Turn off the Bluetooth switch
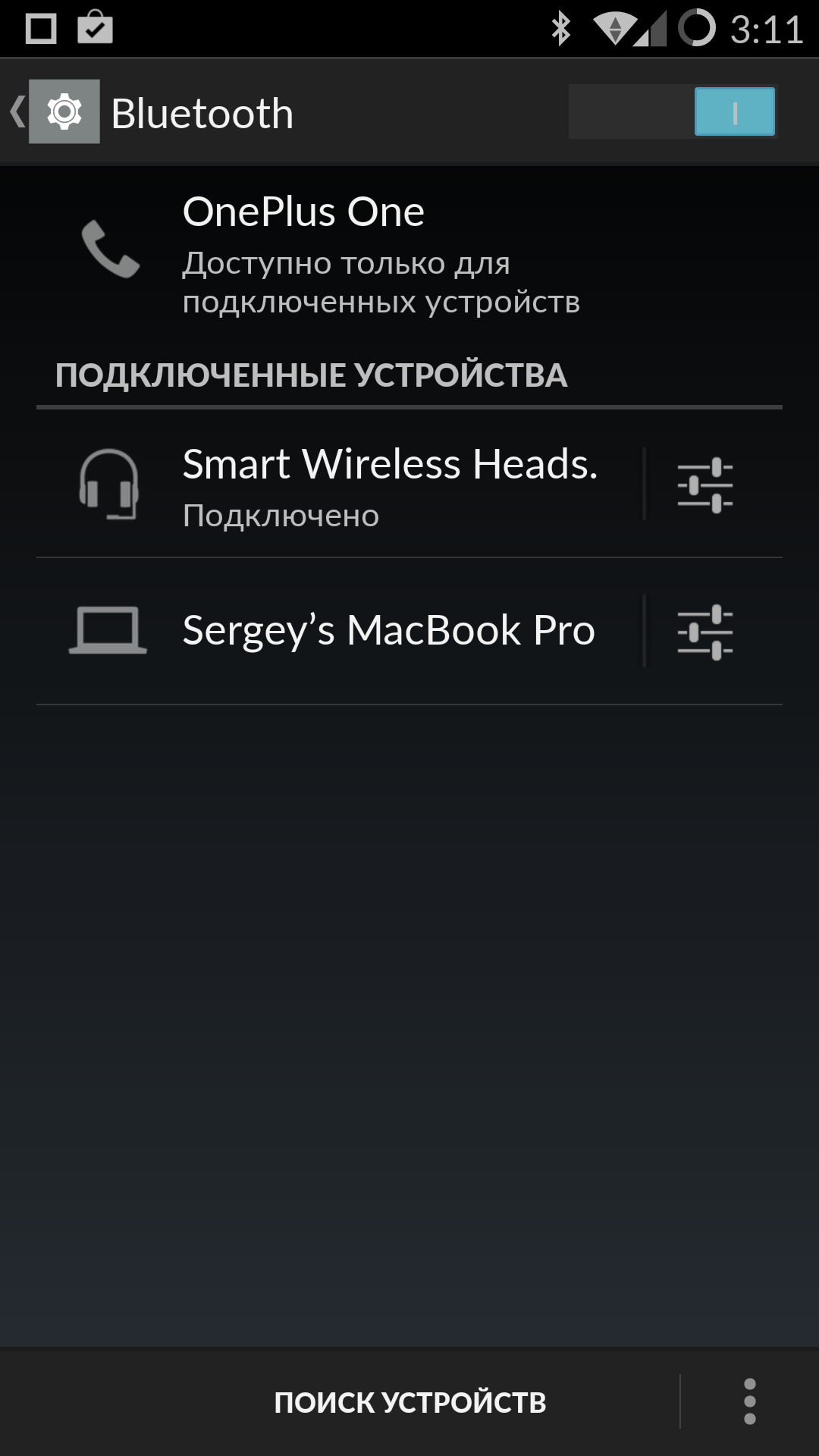 click(672, 112)
